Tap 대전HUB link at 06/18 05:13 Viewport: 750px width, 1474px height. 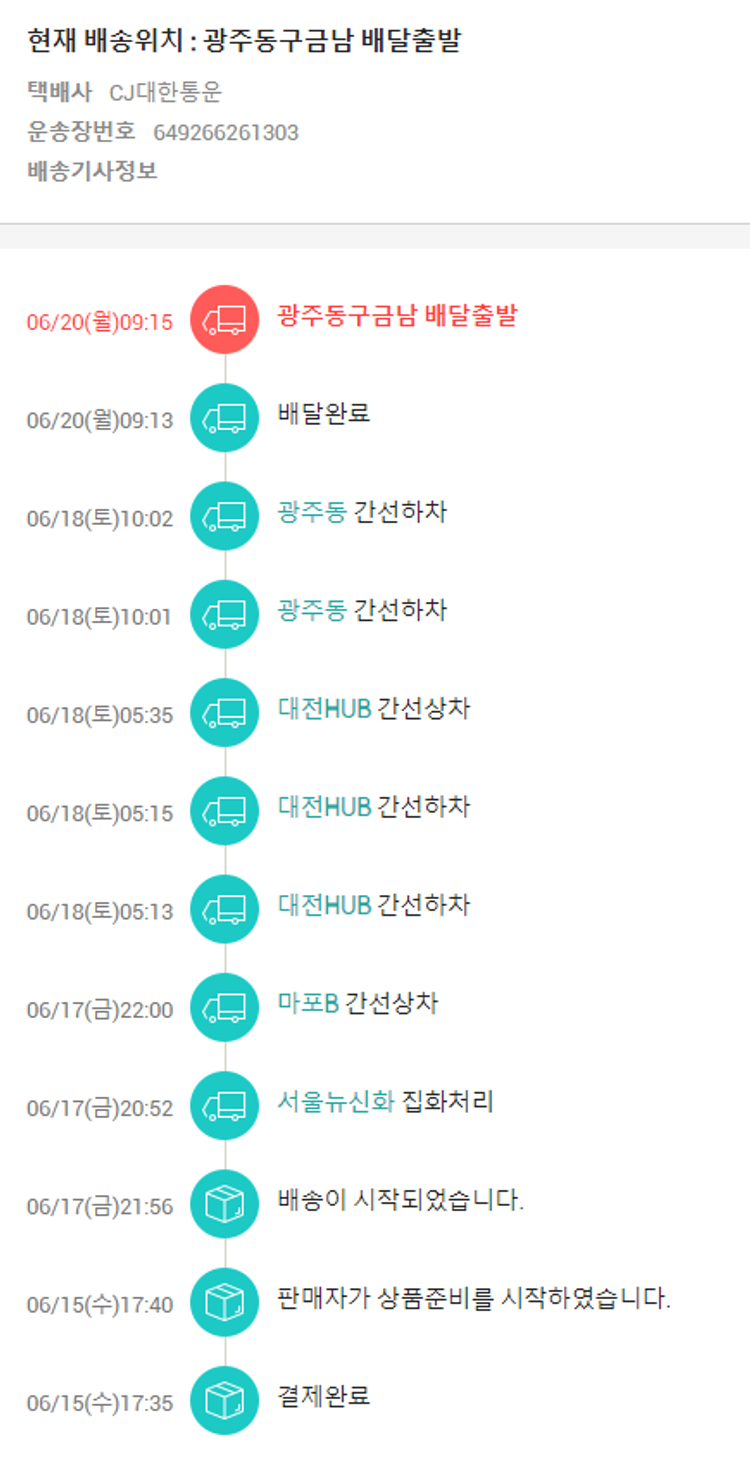click(324, 905)
